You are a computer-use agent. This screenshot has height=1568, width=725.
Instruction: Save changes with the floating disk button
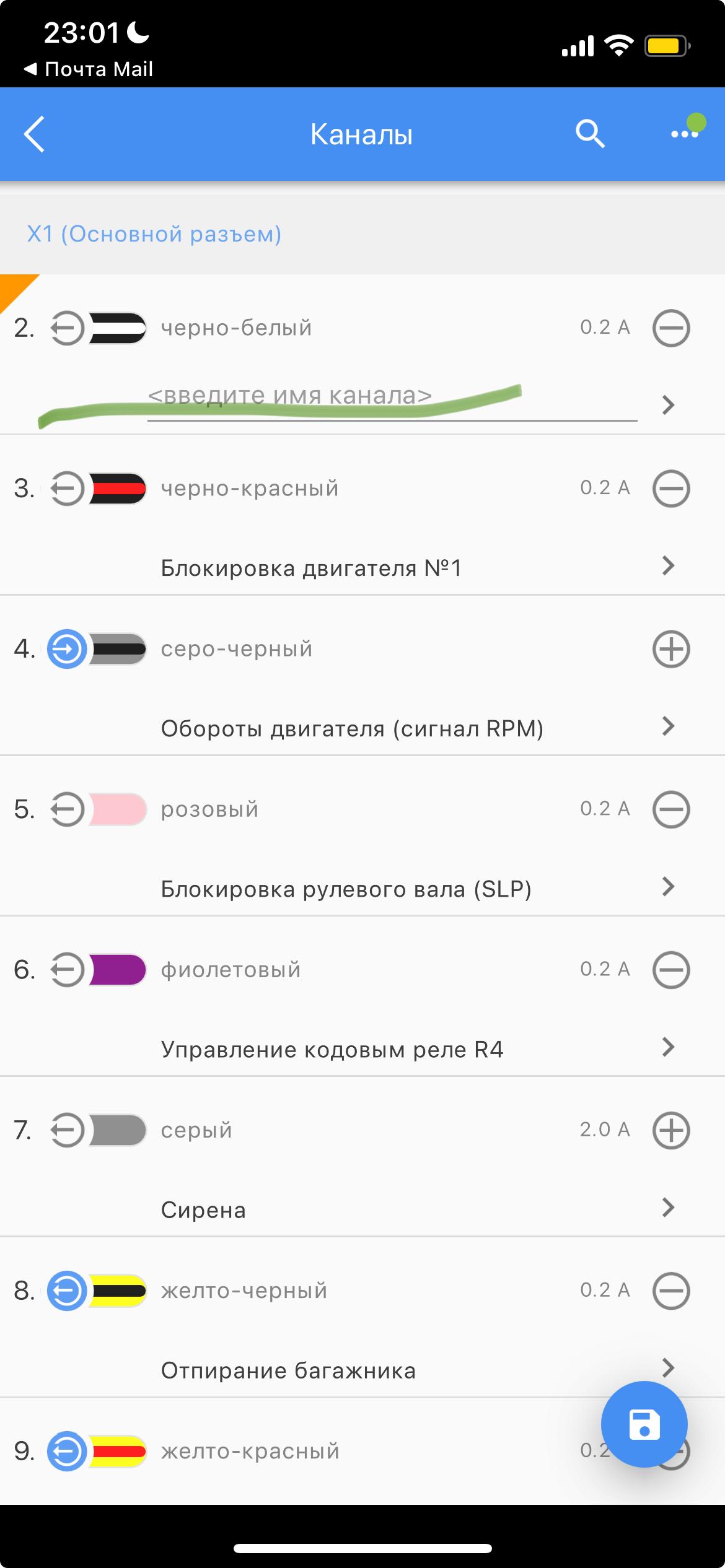coord(644,1424)
